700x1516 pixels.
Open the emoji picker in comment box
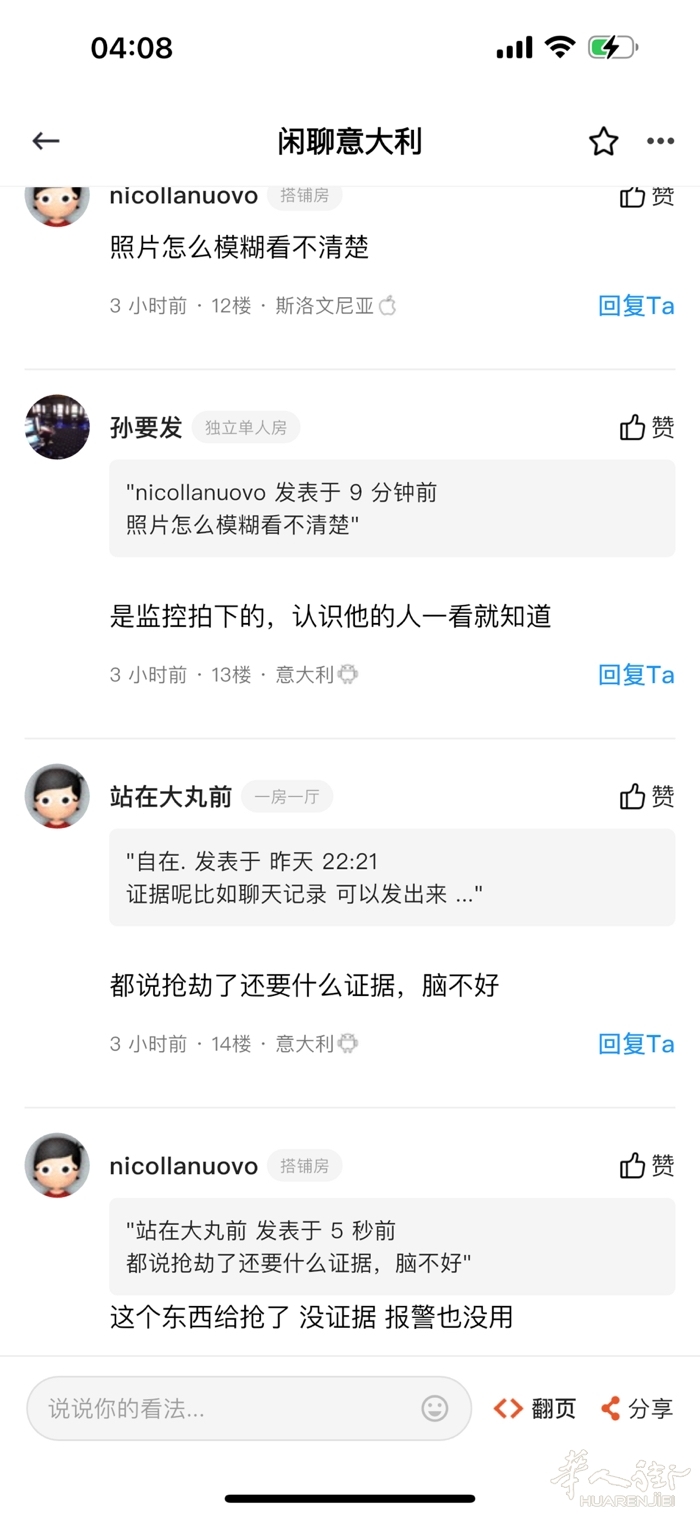(435, 1409)
